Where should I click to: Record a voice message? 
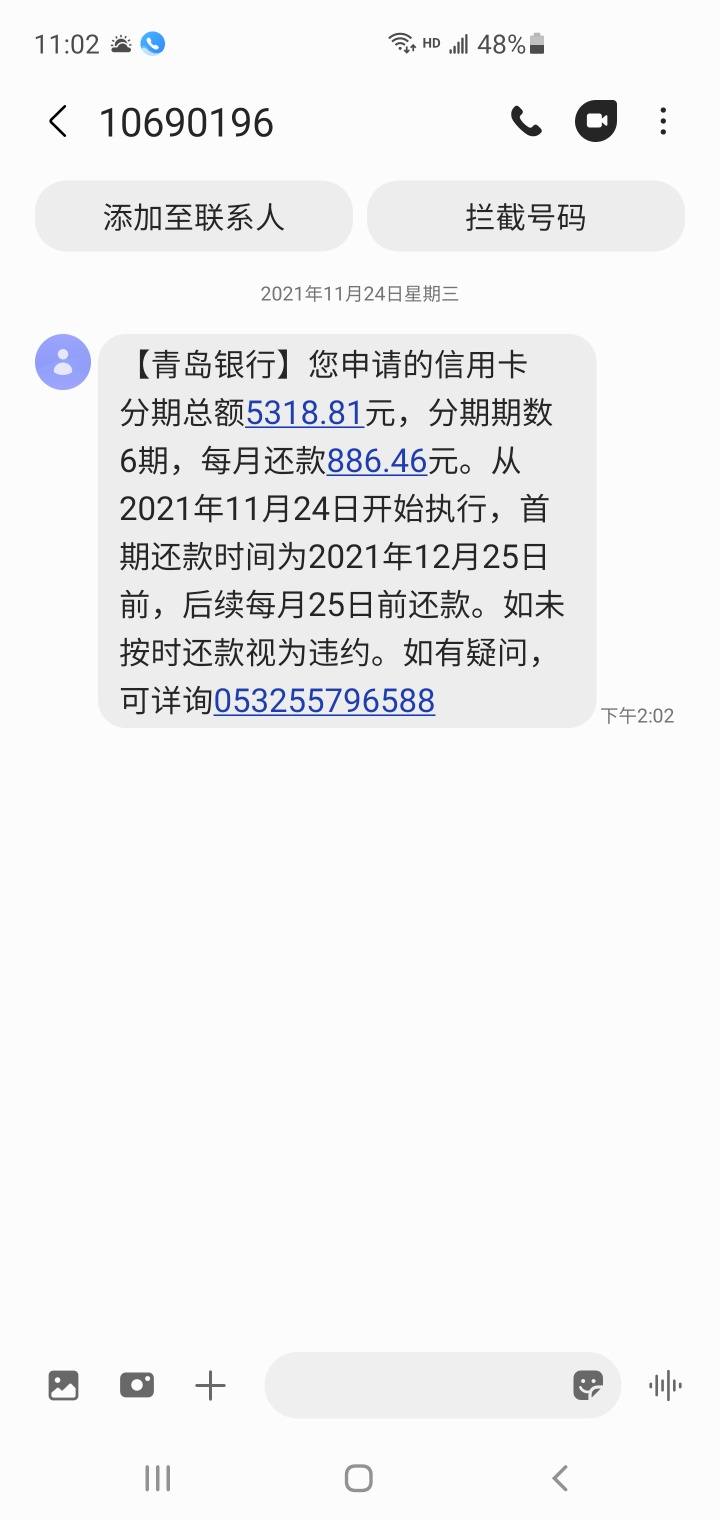click(x=665, y=1385)
